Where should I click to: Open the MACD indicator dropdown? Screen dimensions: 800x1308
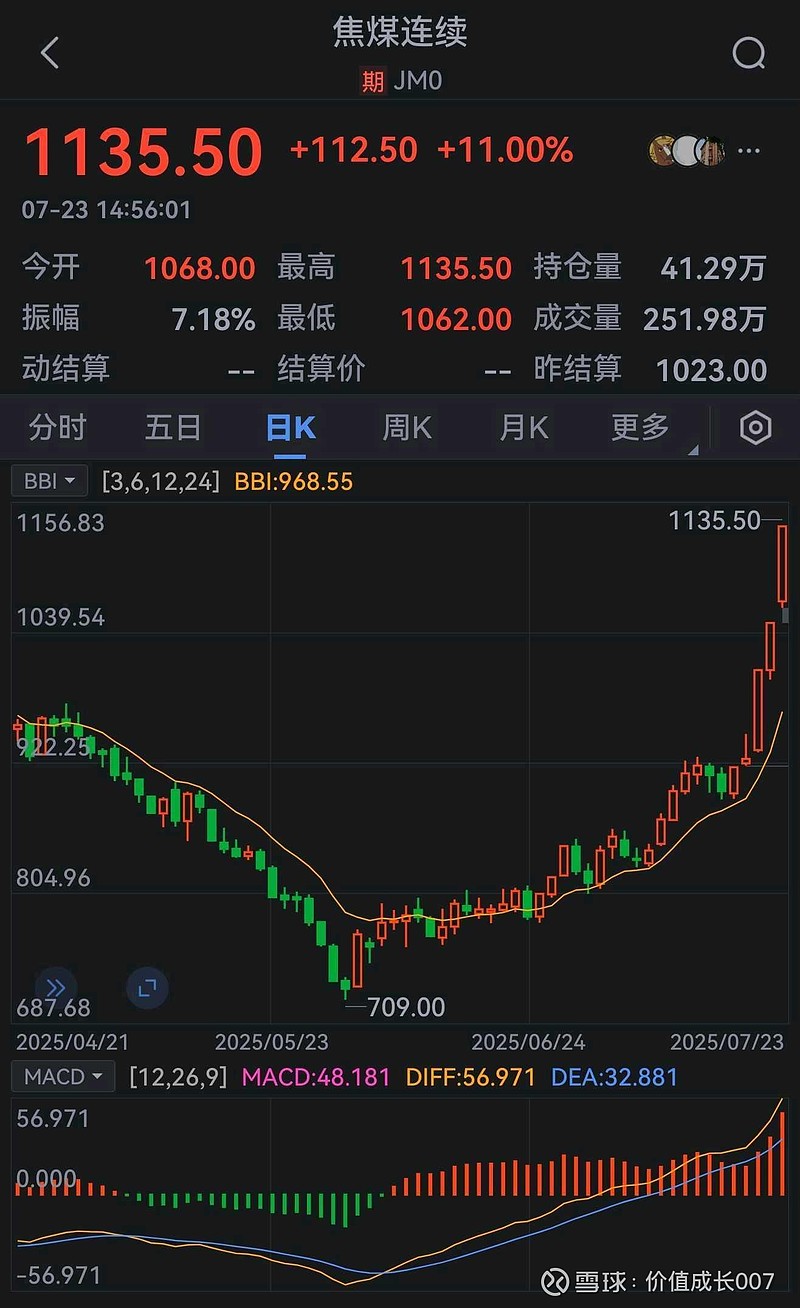pyautogui.click(x=62, y=1077)
